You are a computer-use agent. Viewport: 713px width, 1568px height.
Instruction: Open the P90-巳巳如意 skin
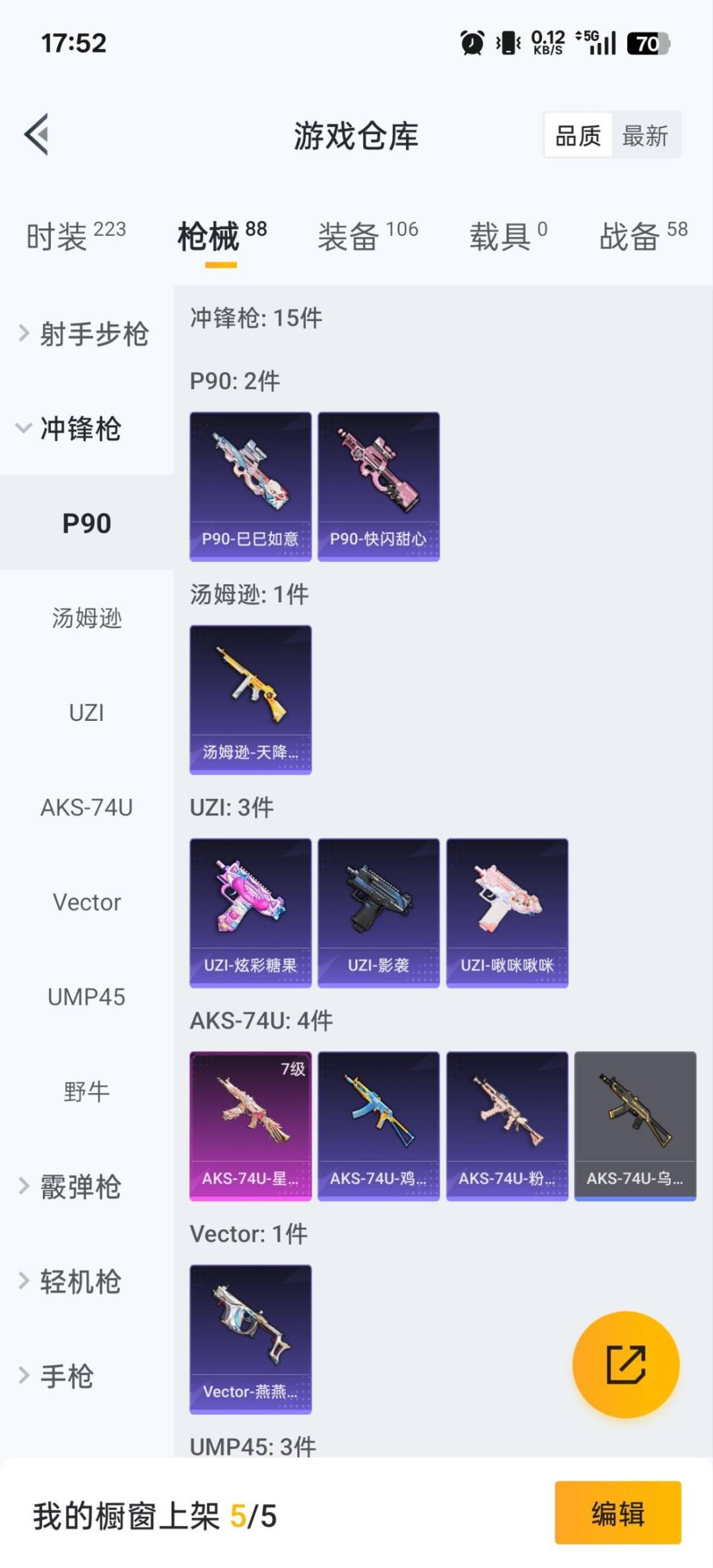pyautogui.click(x=250, y=487)
